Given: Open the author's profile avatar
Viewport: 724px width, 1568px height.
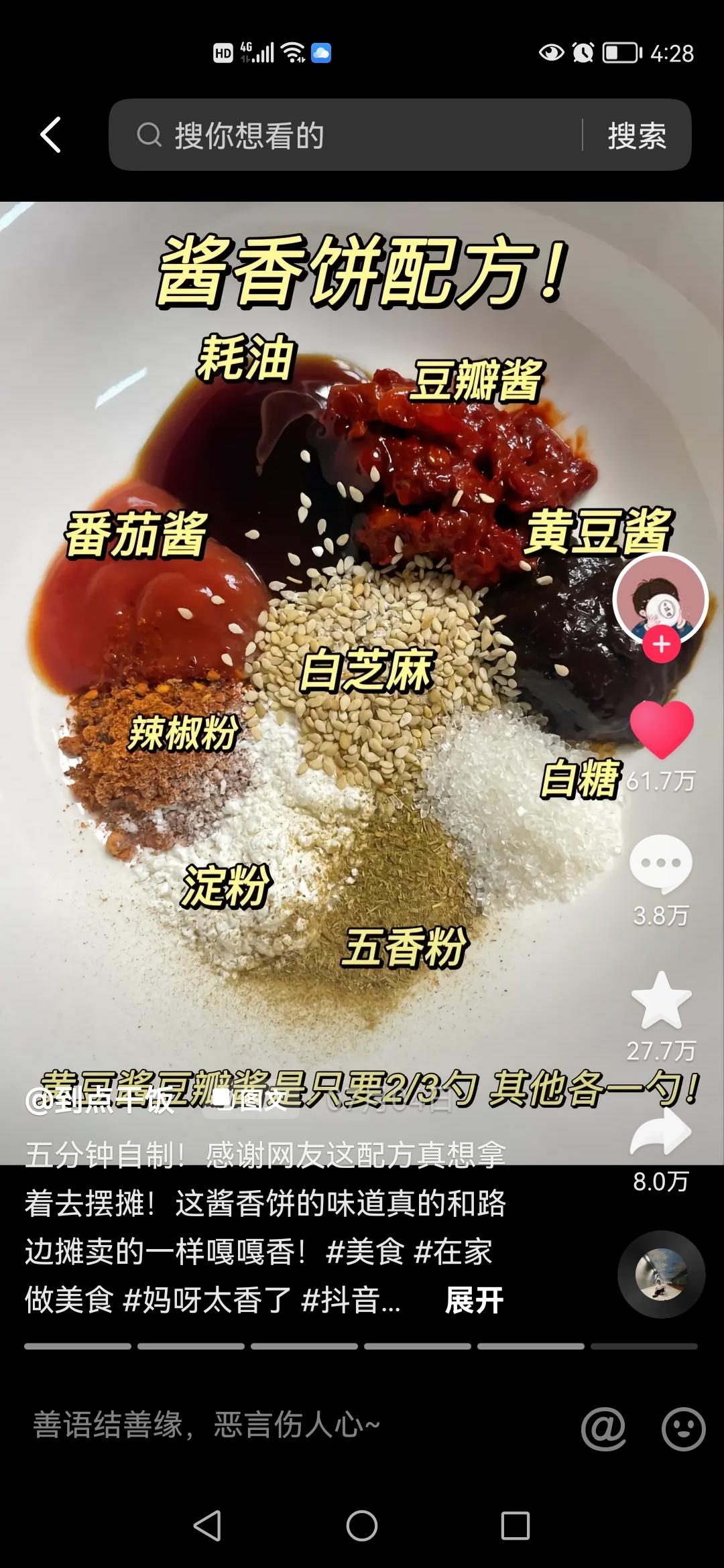Looking at the screenshot, I should pos(660,598).
